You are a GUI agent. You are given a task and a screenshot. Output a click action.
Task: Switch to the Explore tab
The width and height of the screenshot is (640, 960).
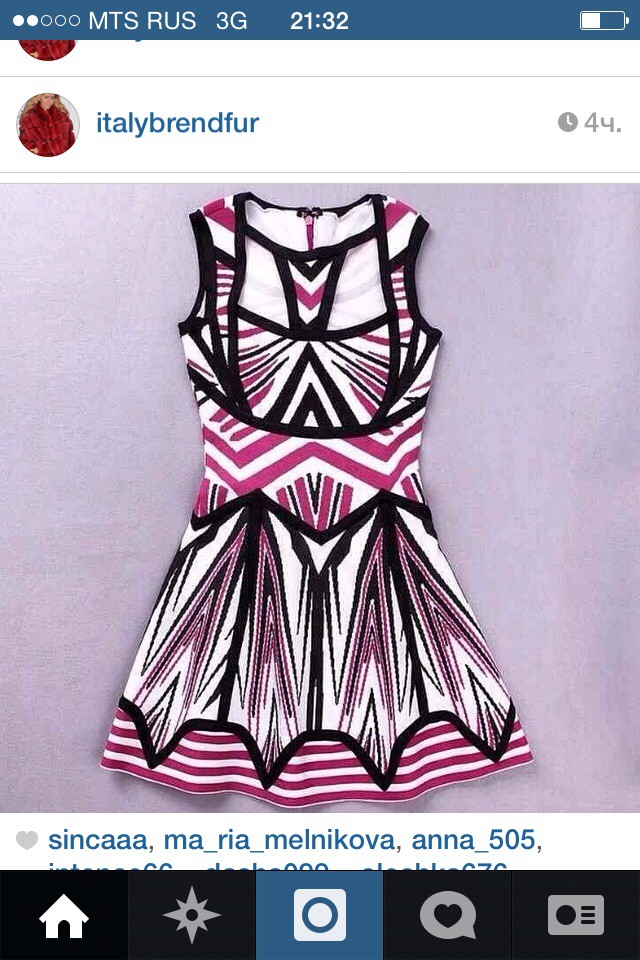pyautogui.click(x=192, y=915)
